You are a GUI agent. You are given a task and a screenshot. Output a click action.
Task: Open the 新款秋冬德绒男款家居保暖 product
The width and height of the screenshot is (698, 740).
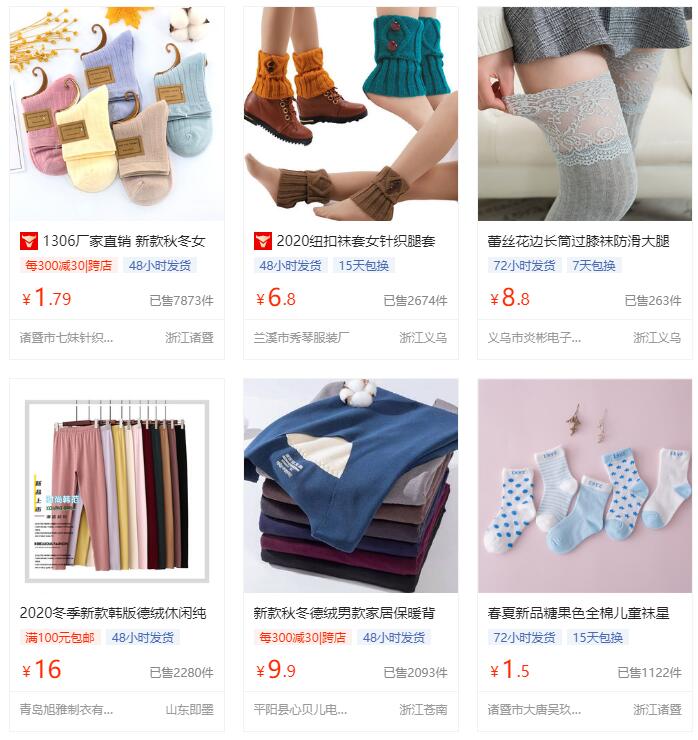[343, 612]
